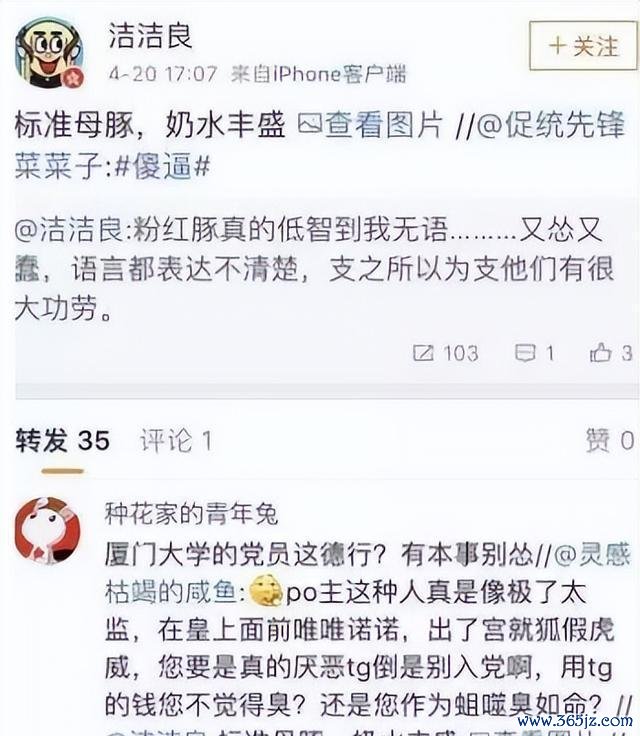Viewport: 640px width, 736px height.
Task: Like the quoted post with 3 likes
Action: point(611,353)
